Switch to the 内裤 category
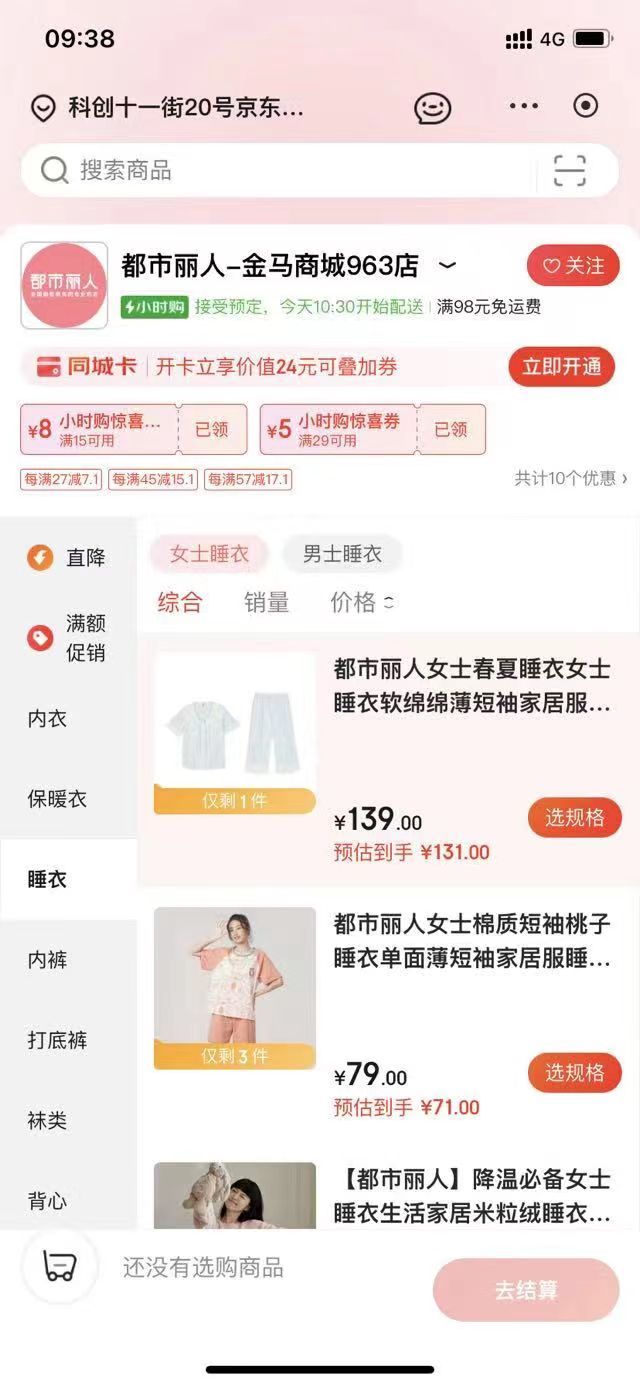The height and width of the screenshot is (1386, 640). 48,960
